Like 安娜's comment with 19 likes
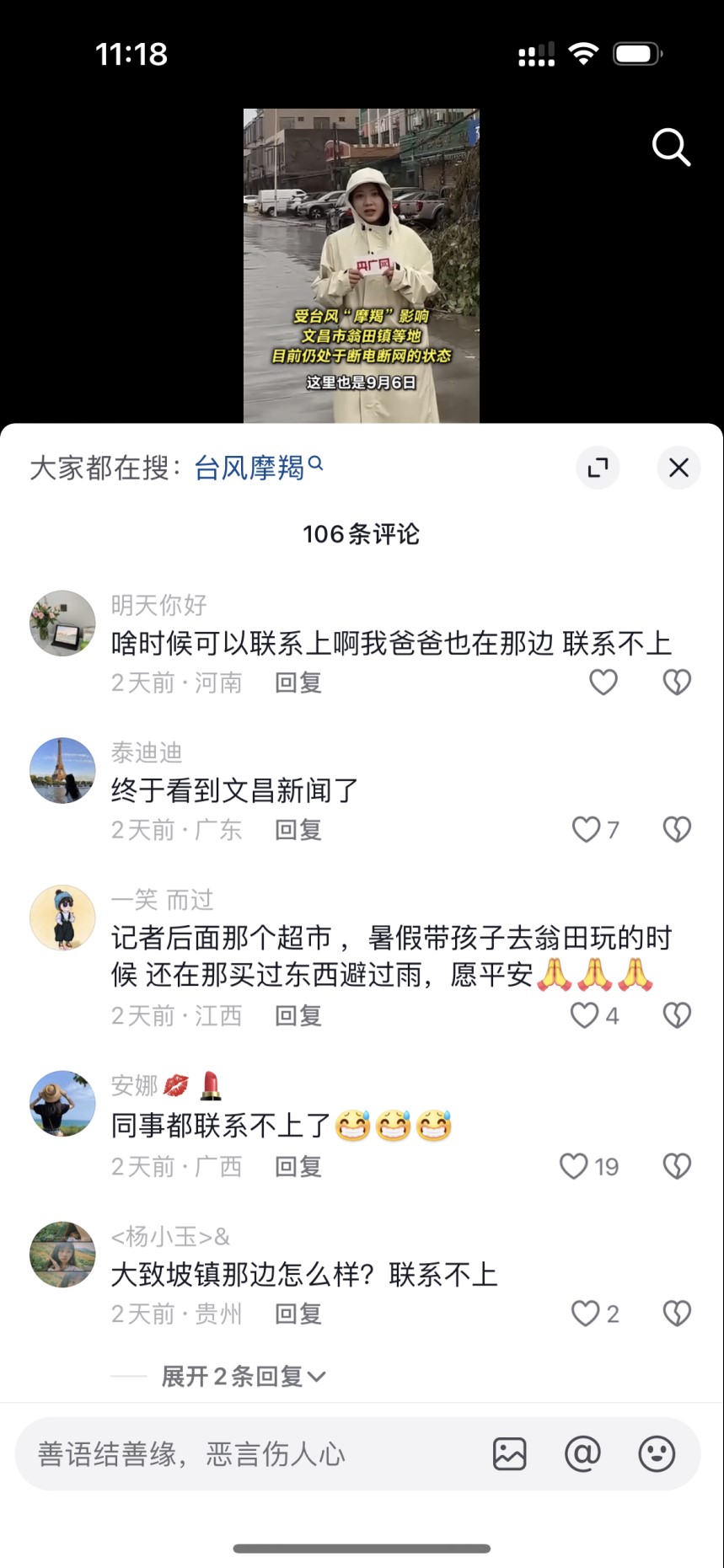 tap(588, 1166)
